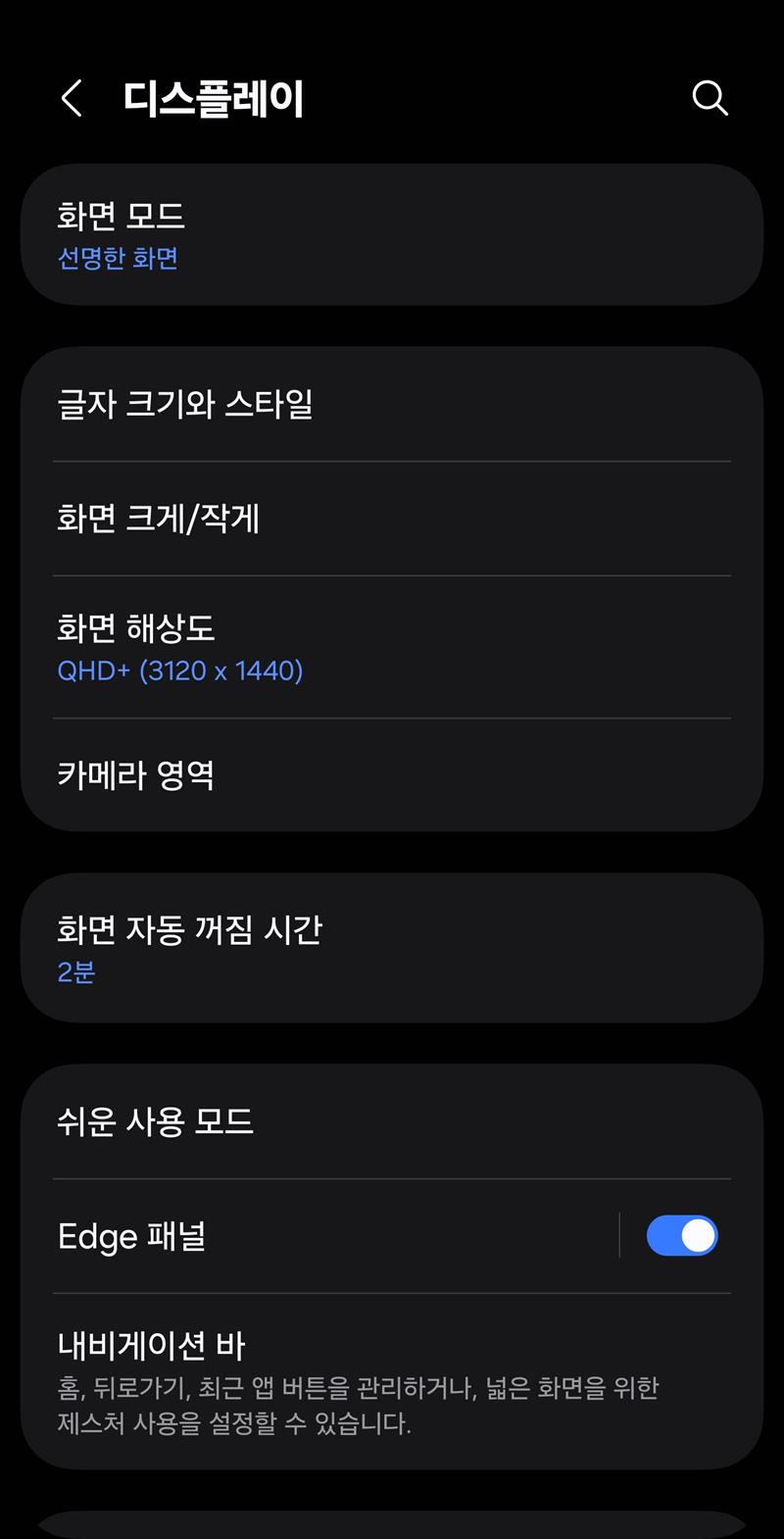This screenshot has width=784, height=1539.
Task: Go back from 디스플레이 settings
Action: 72,99
